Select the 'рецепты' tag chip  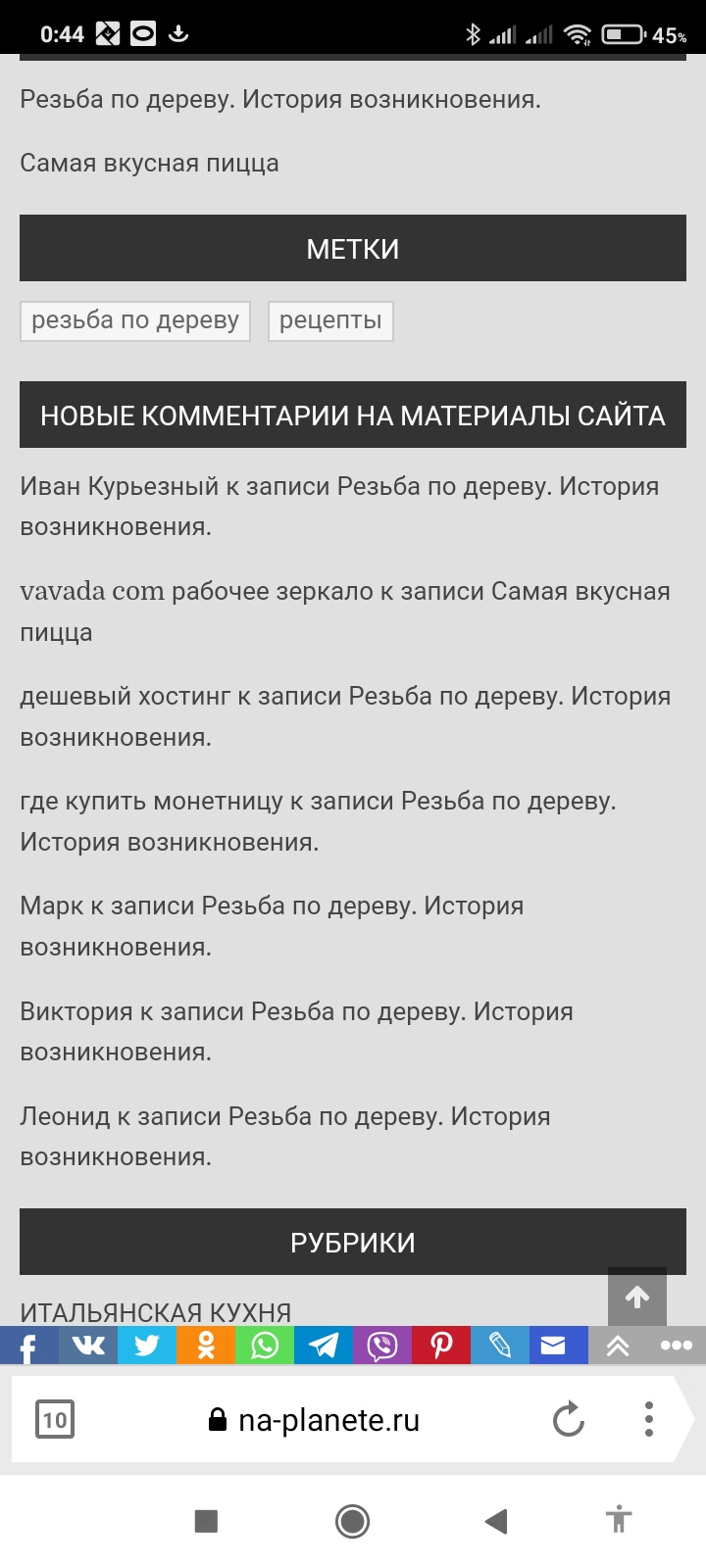click(330, 320)
